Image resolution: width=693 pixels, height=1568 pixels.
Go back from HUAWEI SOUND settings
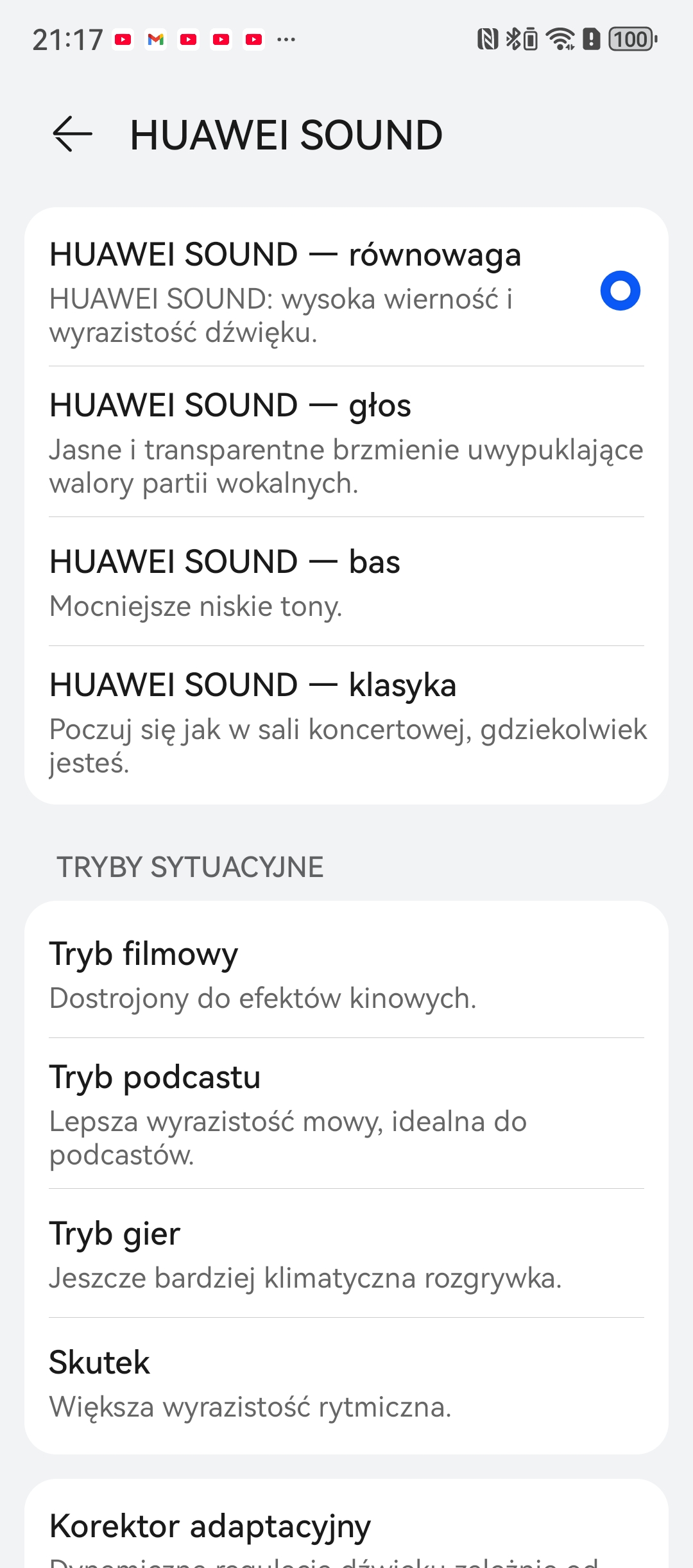pyautogui.click(x=73, y=135)
